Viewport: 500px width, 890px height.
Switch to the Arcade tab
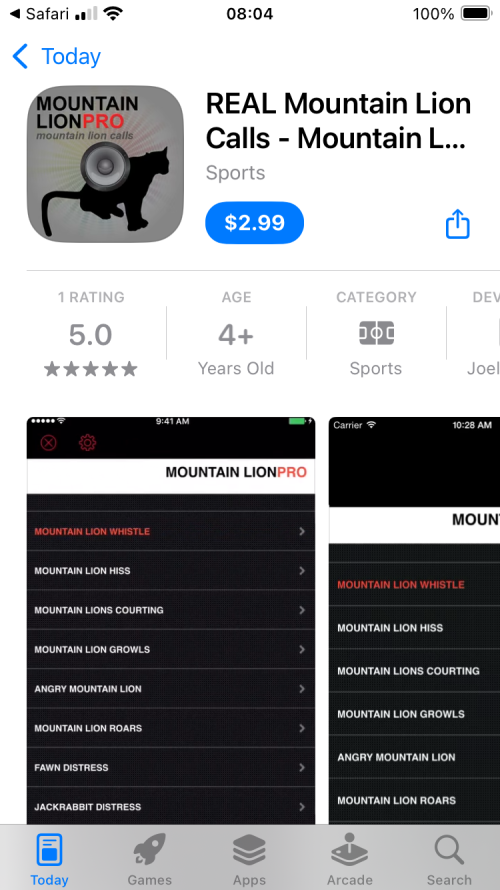[x=350, y=859]
